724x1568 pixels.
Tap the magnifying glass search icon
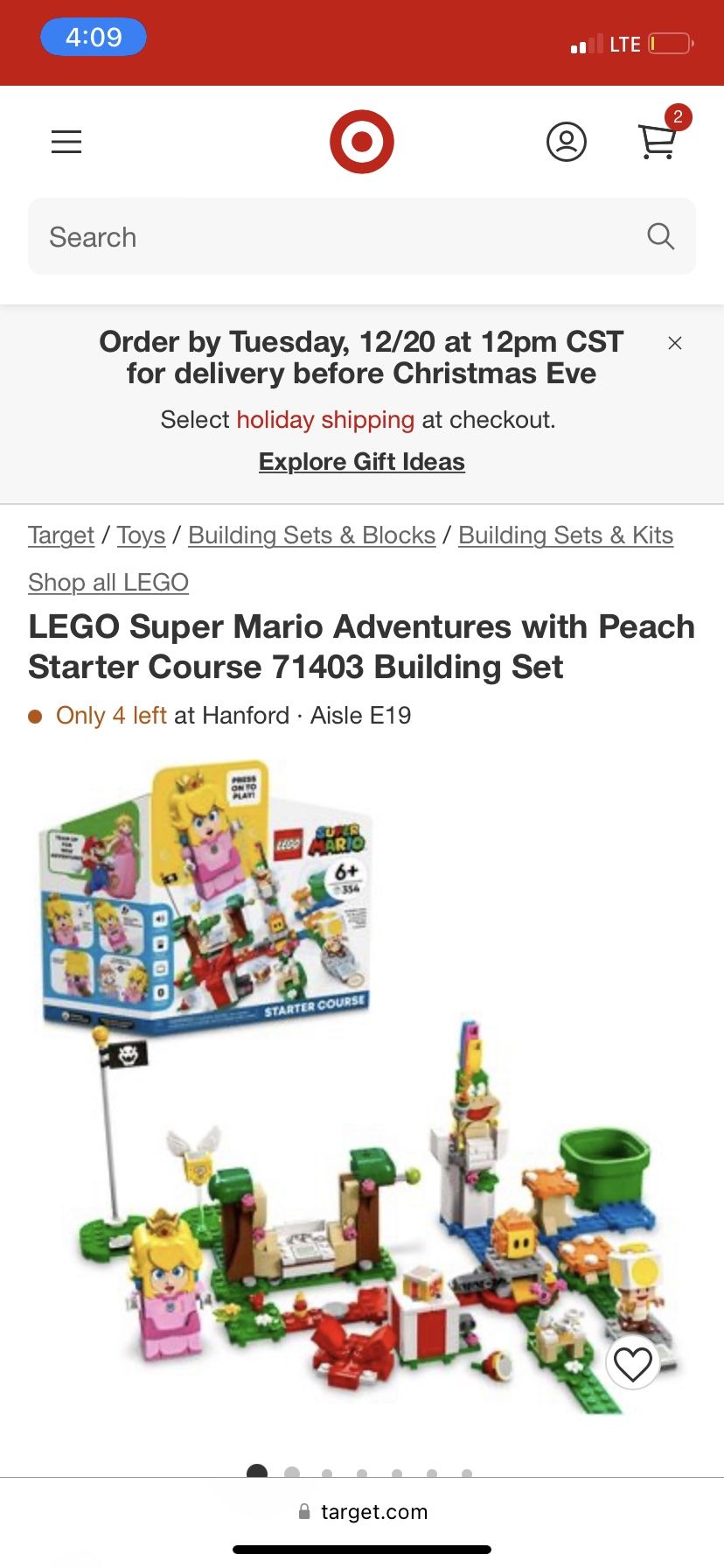point(660,236)
